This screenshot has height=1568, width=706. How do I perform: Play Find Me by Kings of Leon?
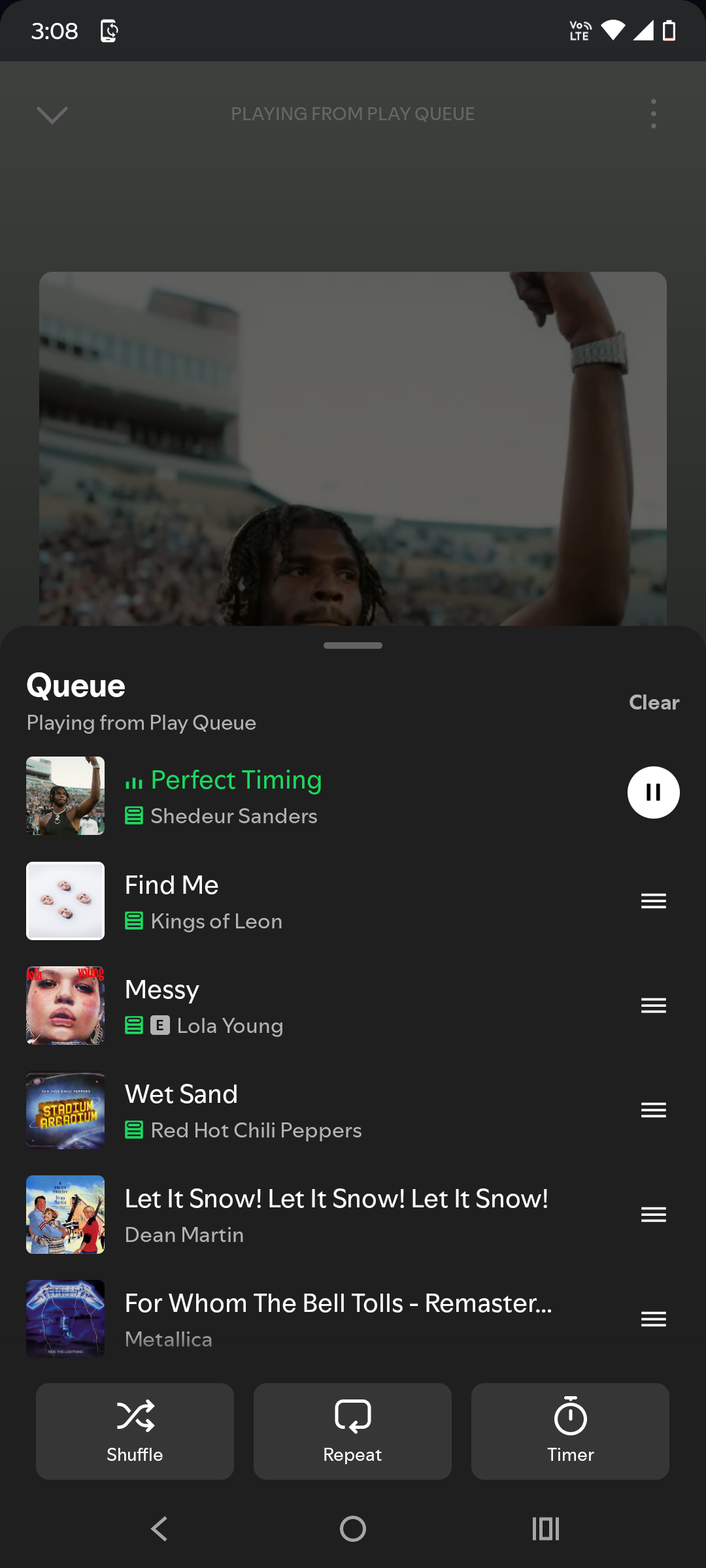pyautogui.click(x=327, y=901)
